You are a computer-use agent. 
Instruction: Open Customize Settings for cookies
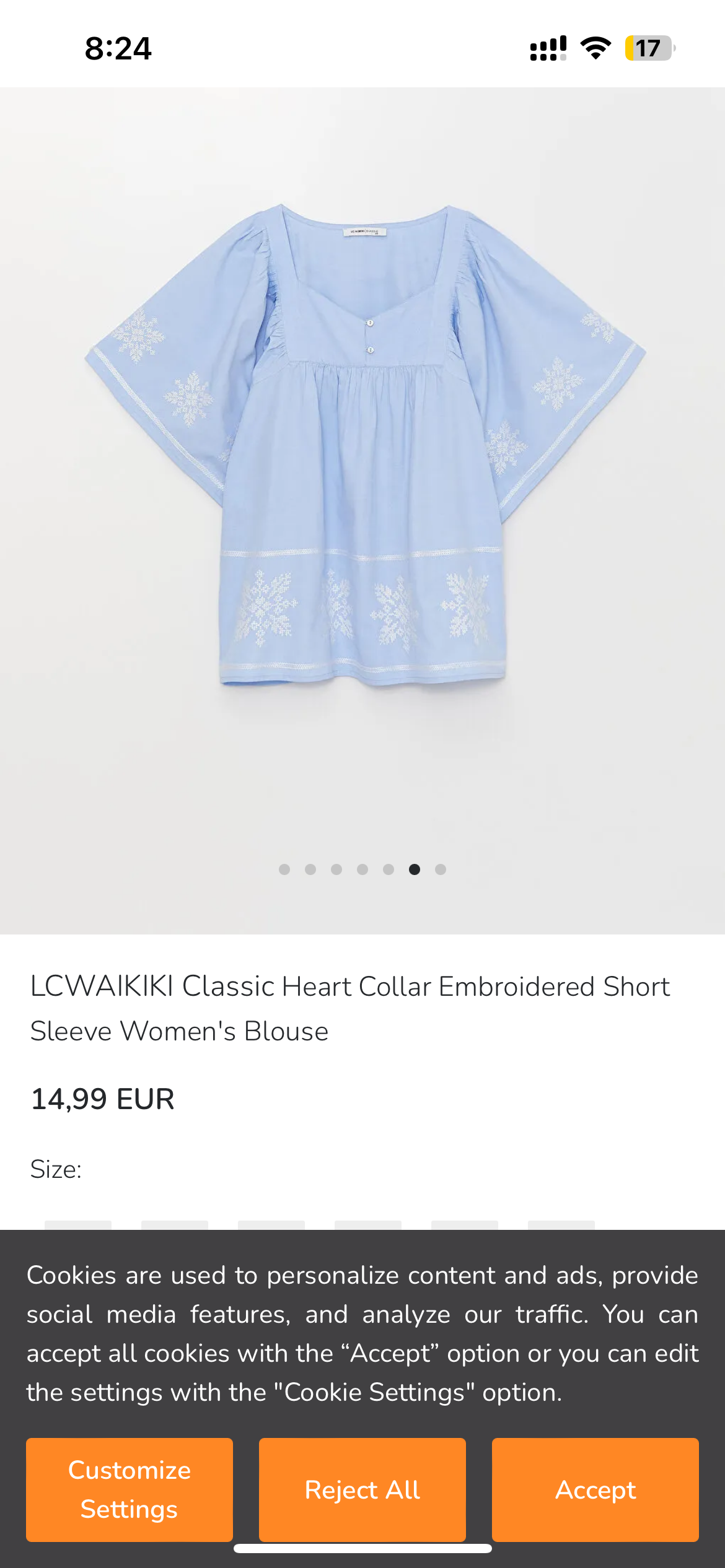(129, 1489)
